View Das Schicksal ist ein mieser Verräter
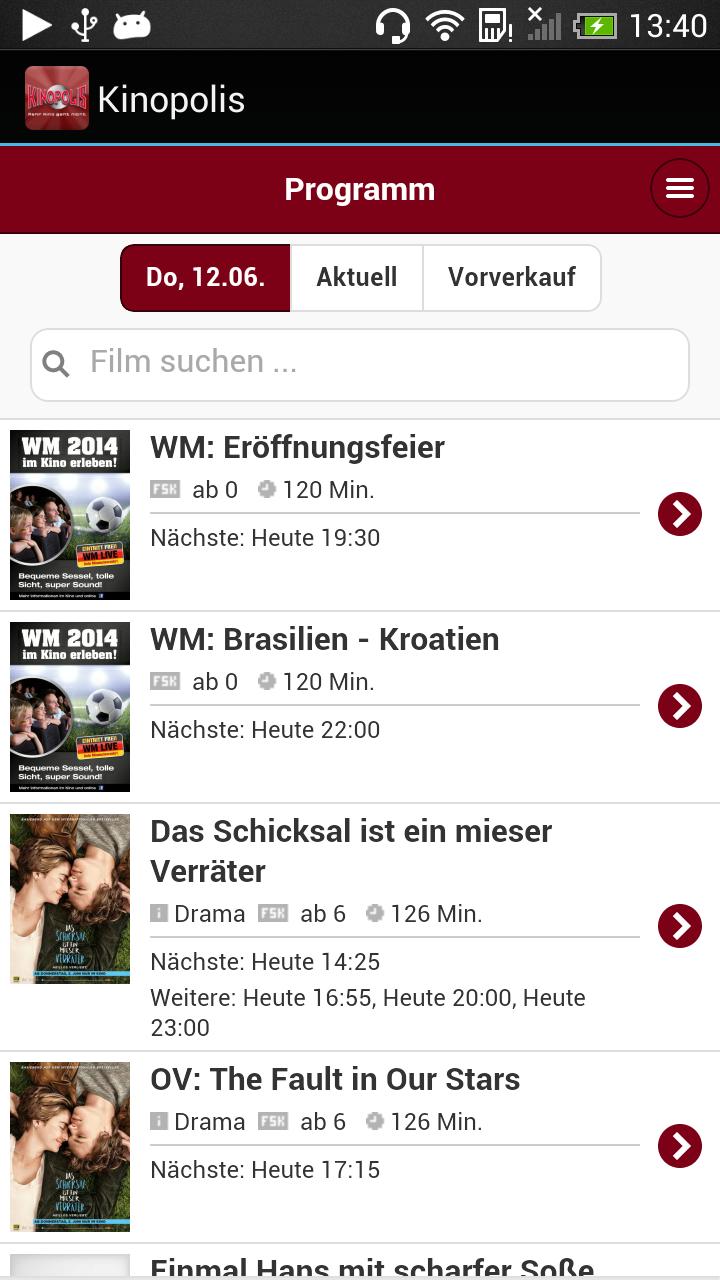Image resolution: width=720 pixels, height=1280 pixels. pos(680,926)
